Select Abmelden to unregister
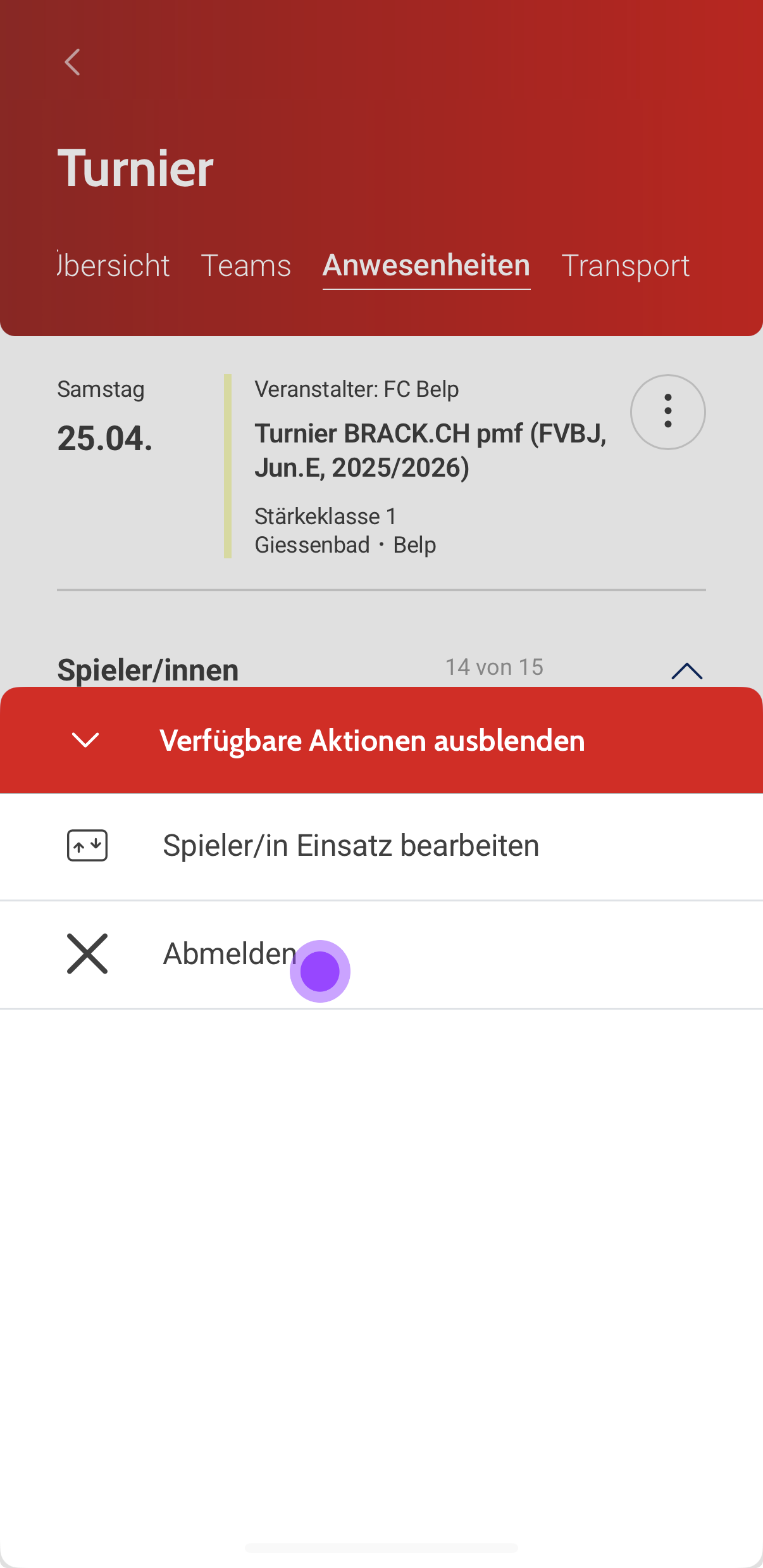Viewport: 763px width, 1568px height. pos(229,954)
